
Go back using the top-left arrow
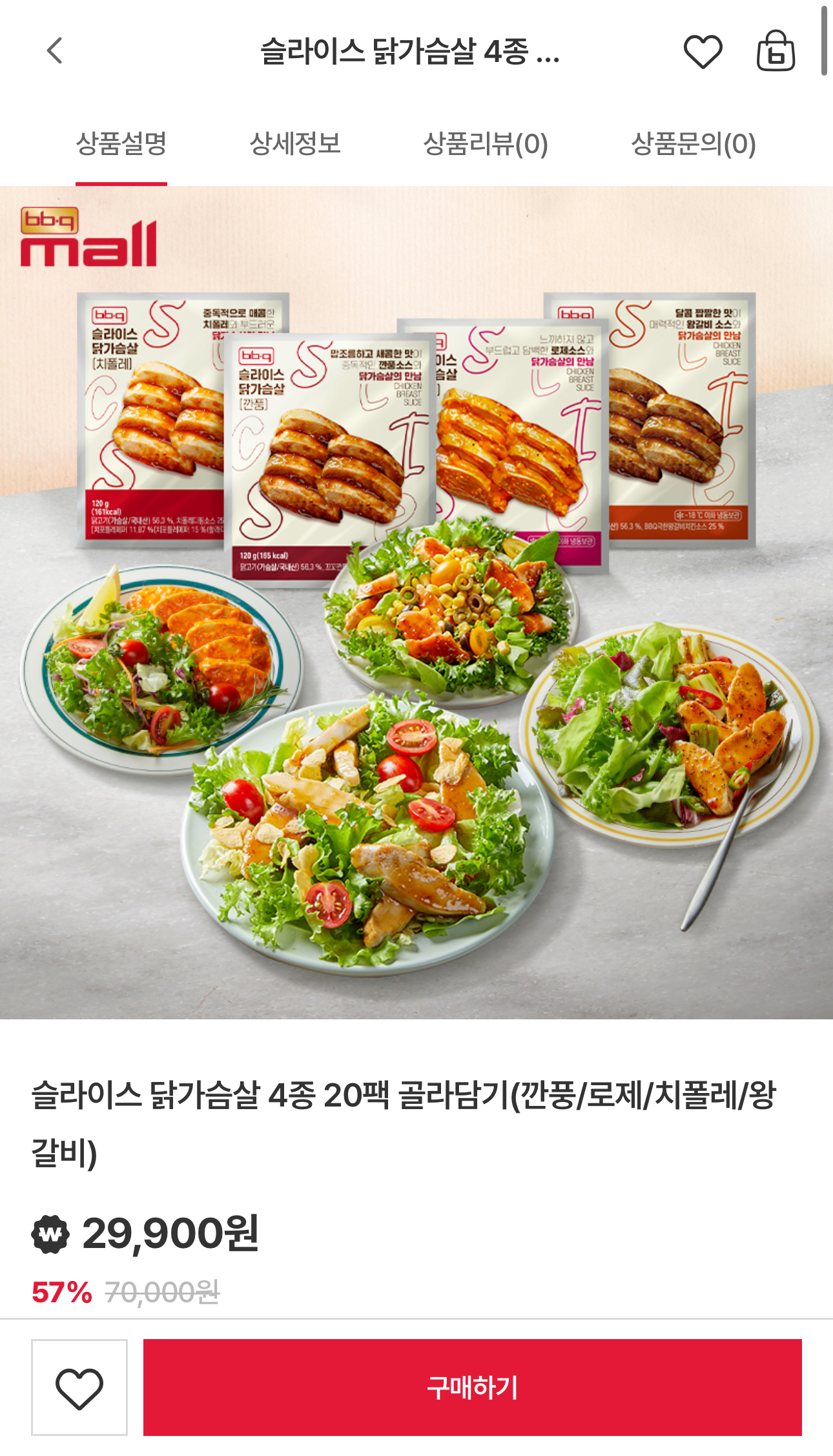[55, 50]
